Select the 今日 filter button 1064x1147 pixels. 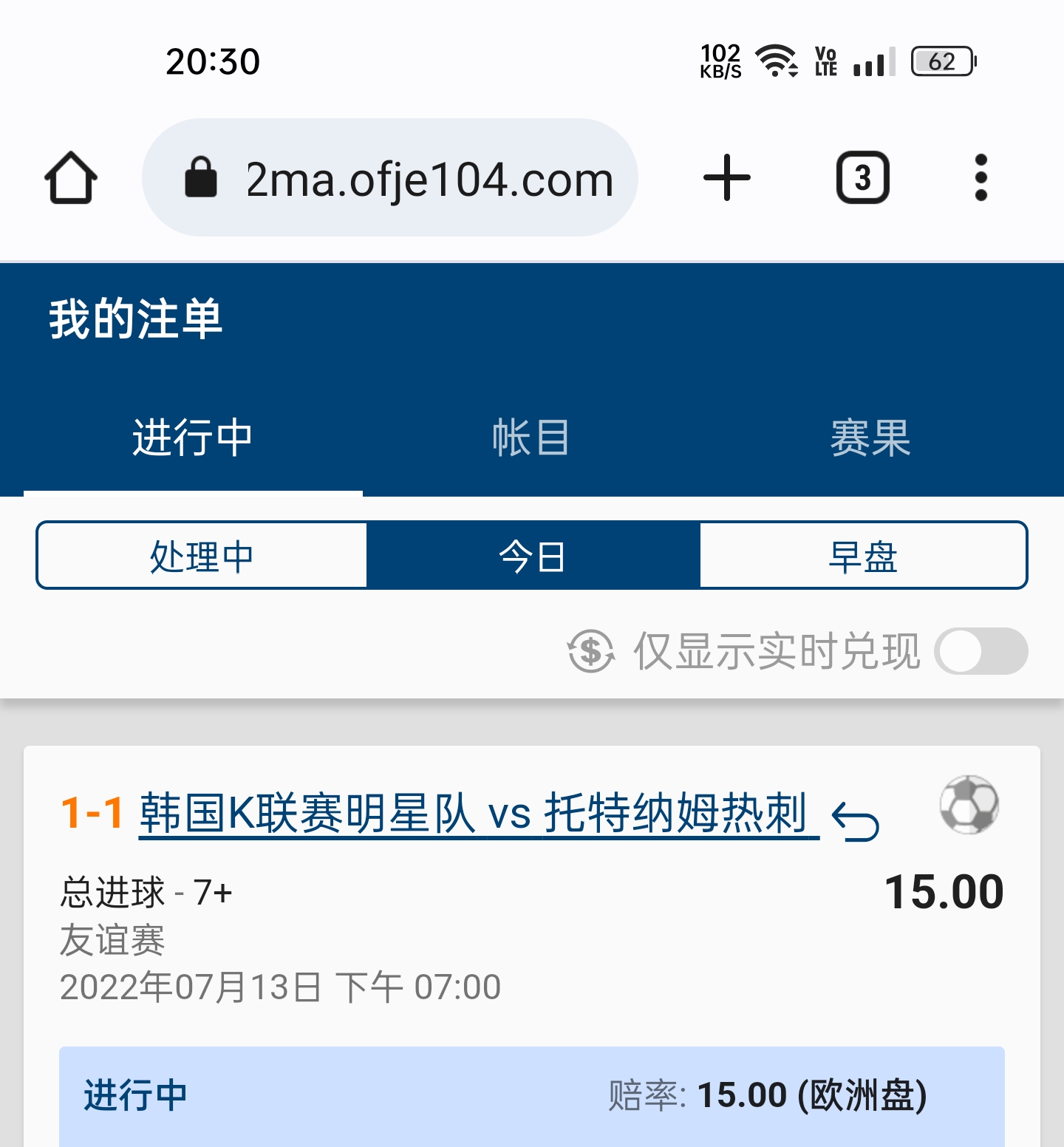532,557
